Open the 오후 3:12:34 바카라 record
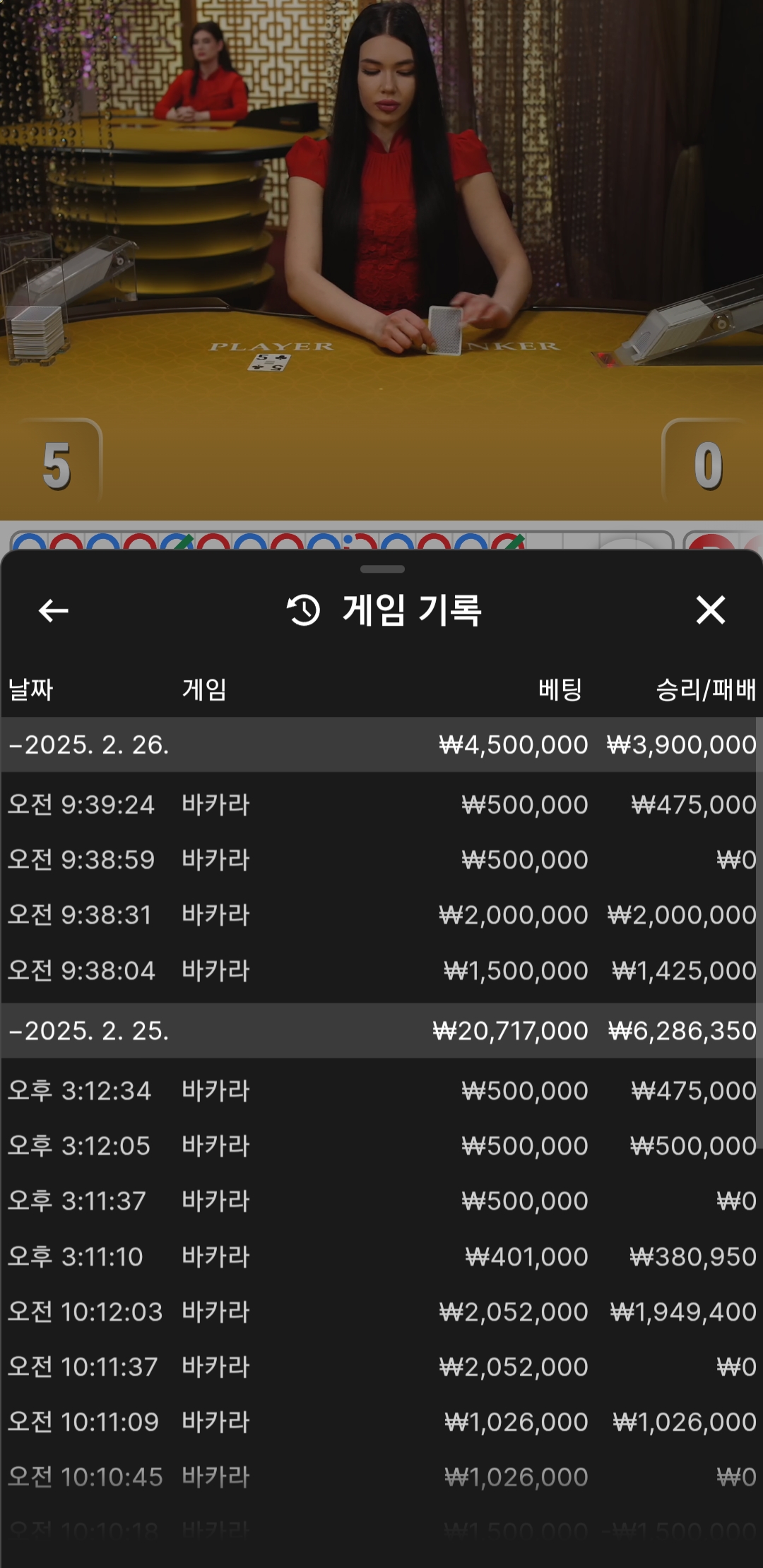Screen dimensions: 763x1568 pos(381,1091)
